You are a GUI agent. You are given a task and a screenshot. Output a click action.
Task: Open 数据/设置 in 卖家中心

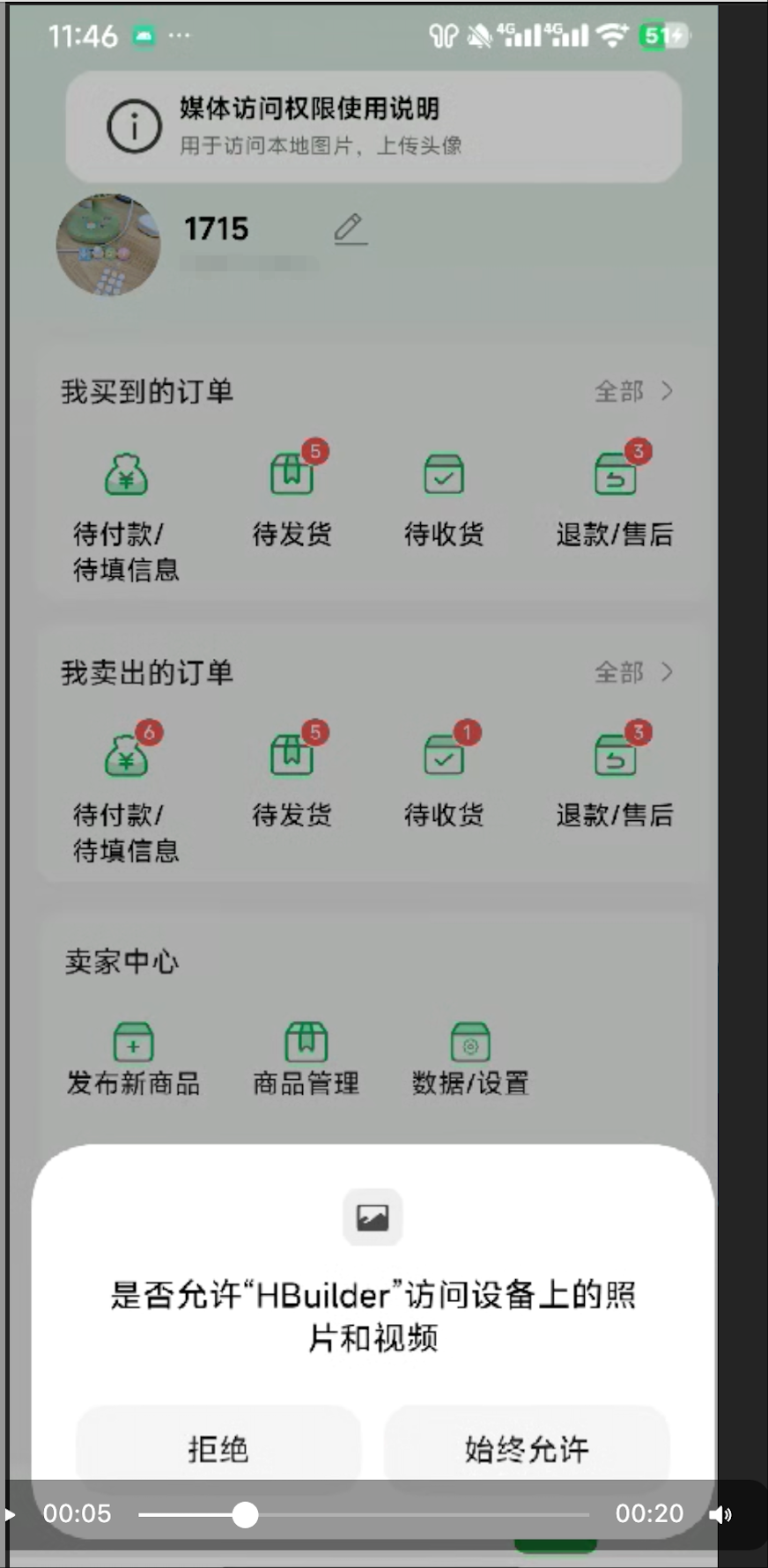(470, 1059)
